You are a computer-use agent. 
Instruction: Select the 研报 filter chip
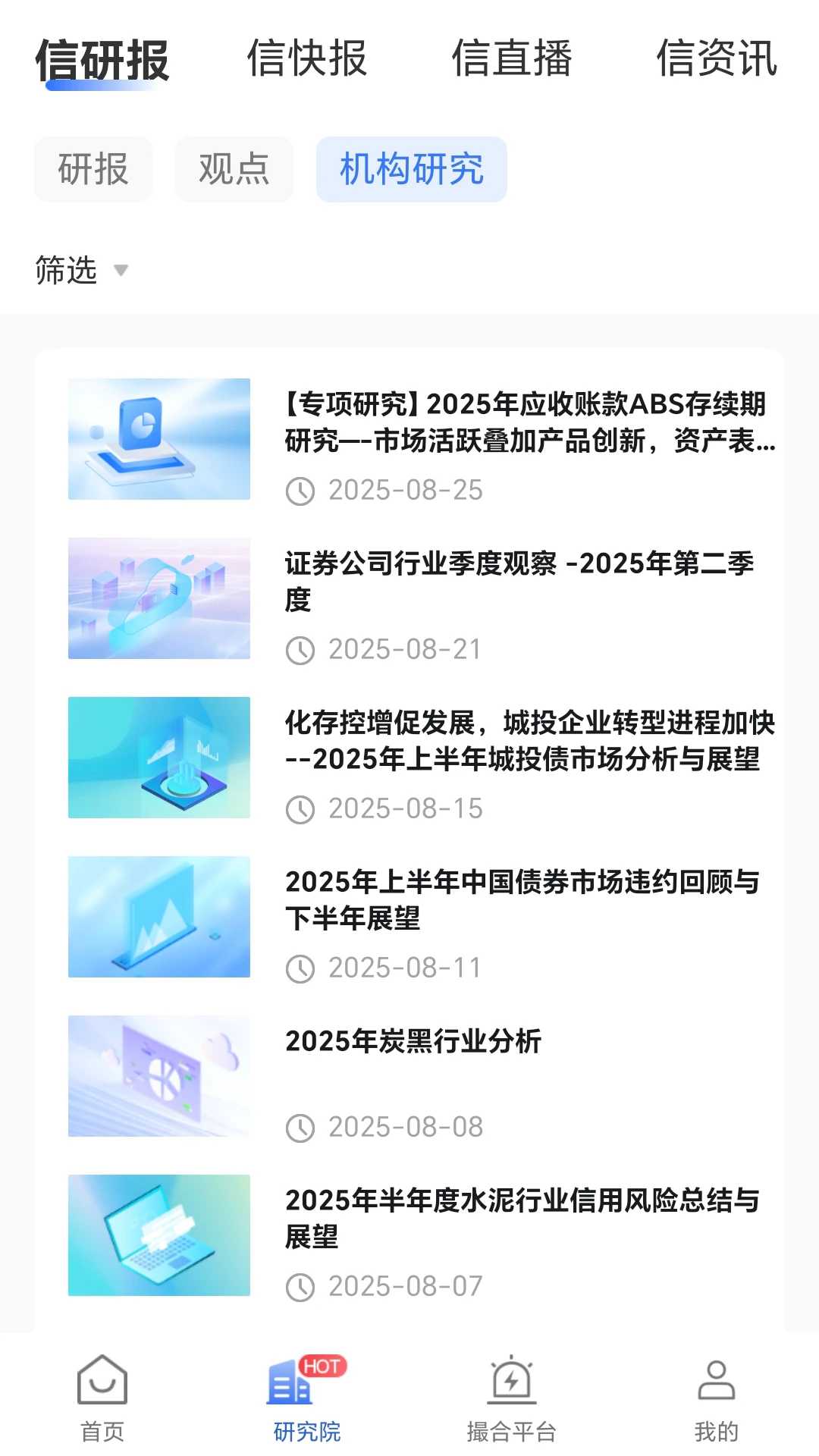pos(93,169)
